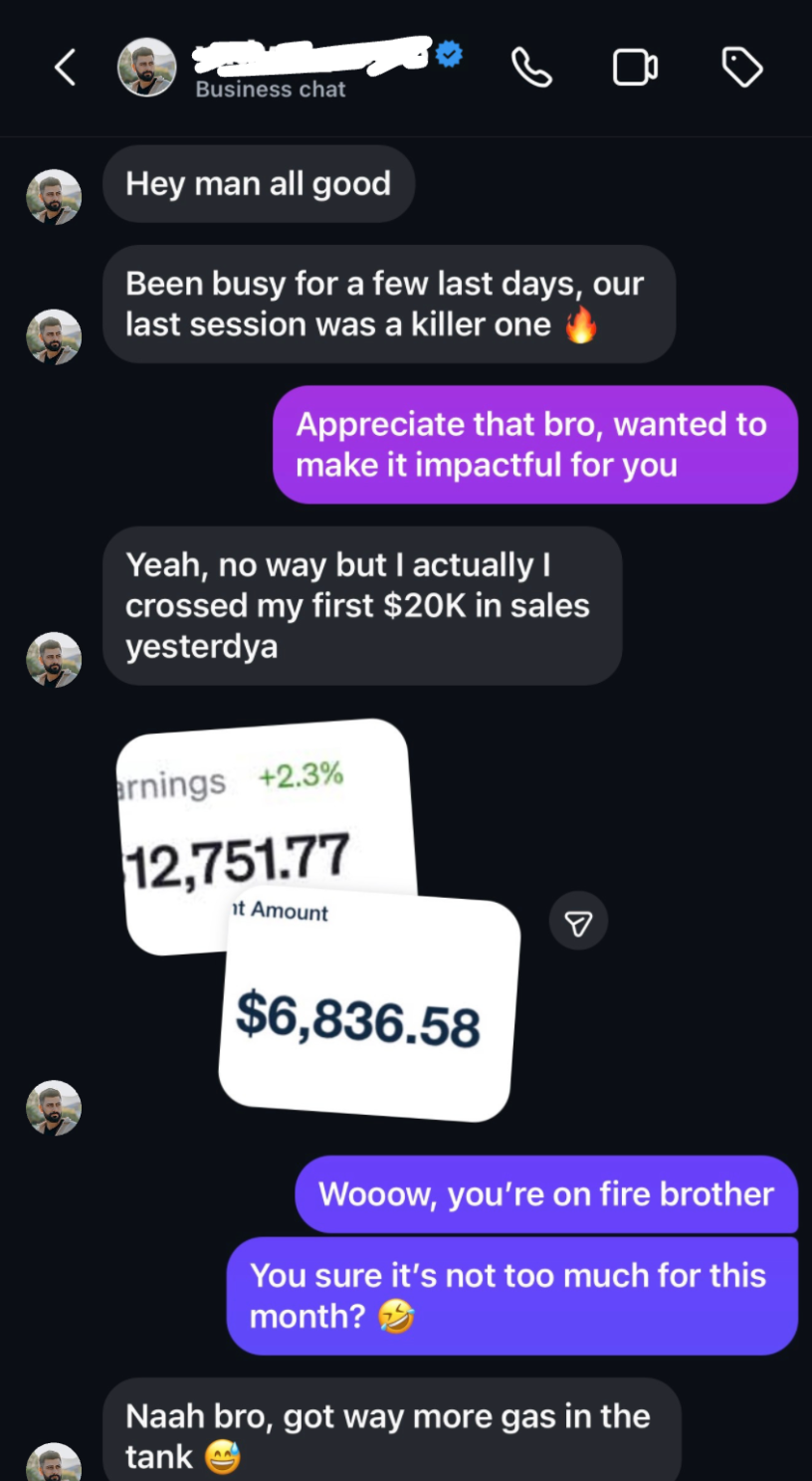The width and height of the screenshot is (812, 1481).
Task: Start a voice call
Action: point(531,68)
